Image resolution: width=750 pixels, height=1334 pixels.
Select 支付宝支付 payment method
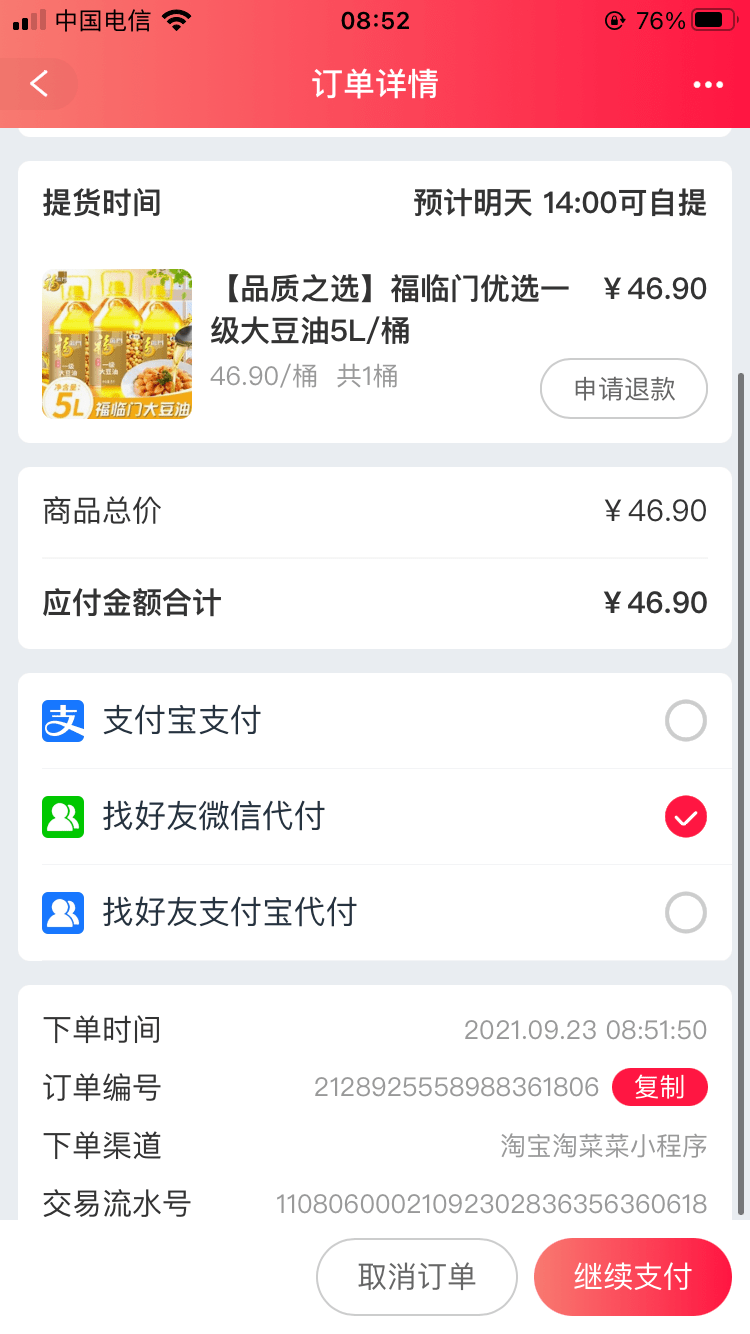[685, 721]
